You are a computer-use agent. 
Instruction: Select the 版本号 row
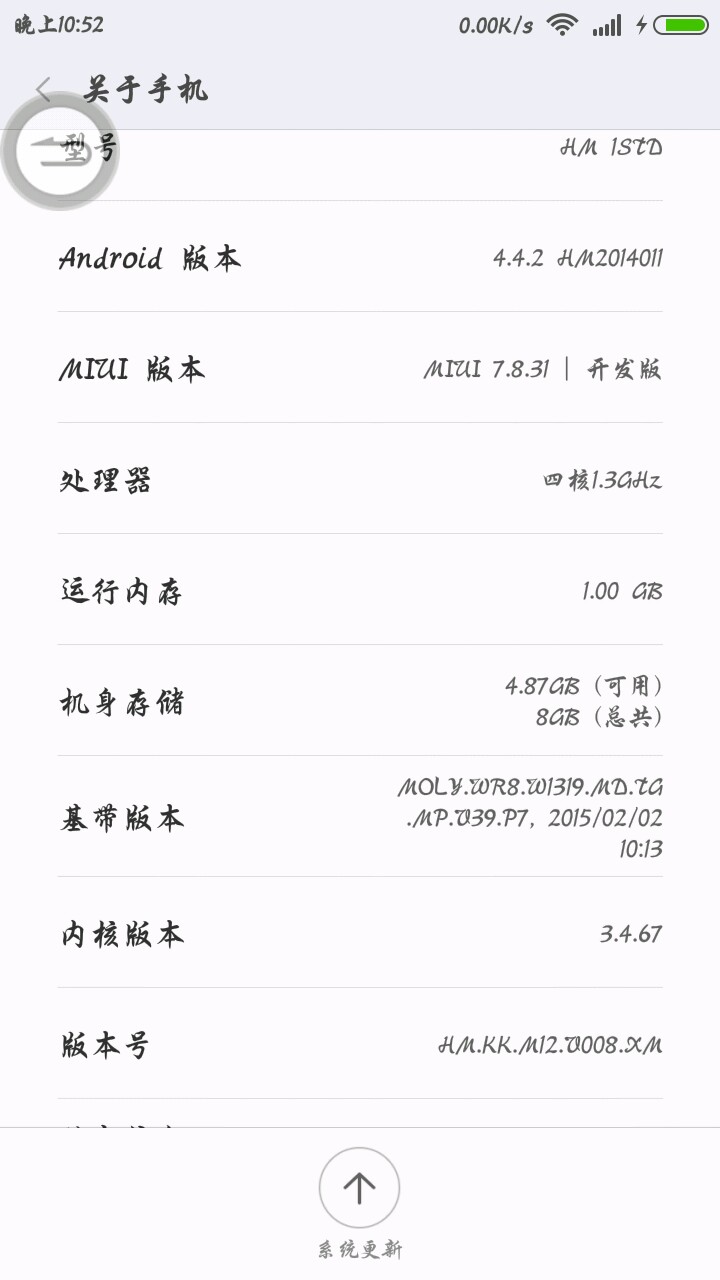pyautogui.click(x=360, y=1045)
